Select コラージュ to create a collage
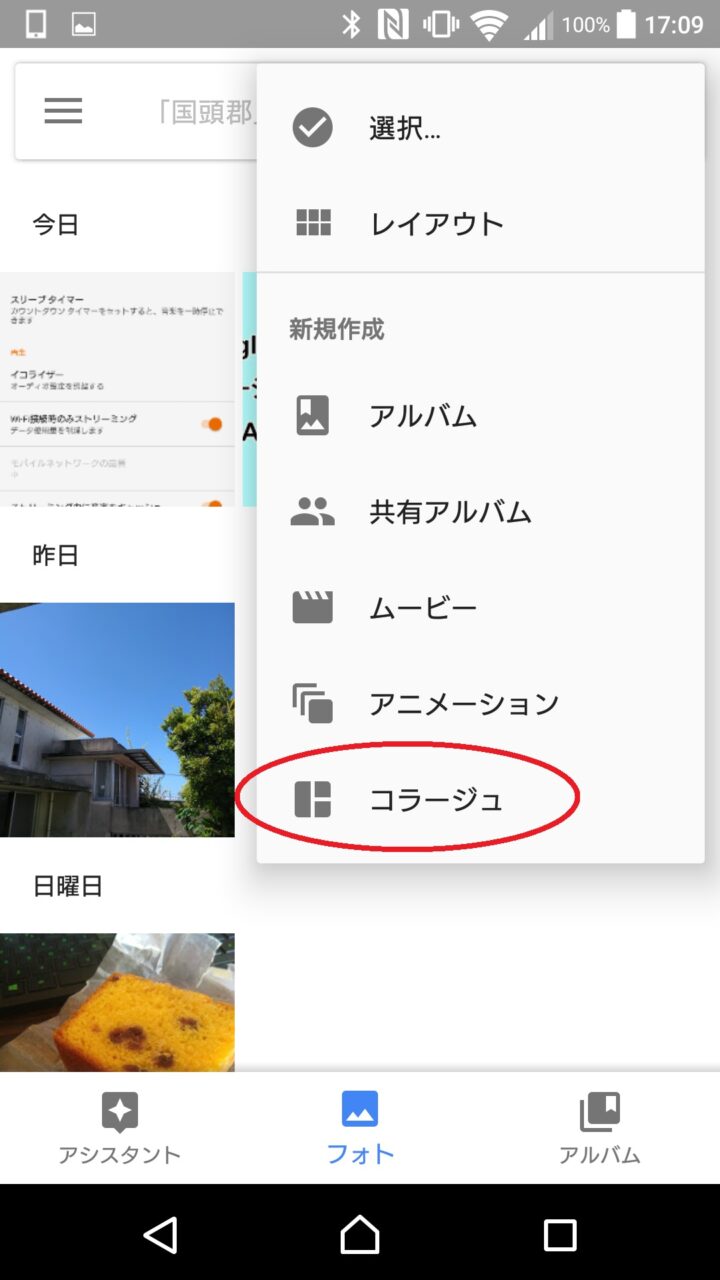The height and width of the screenshot is (1280, 720). click(x=436, y=800)
